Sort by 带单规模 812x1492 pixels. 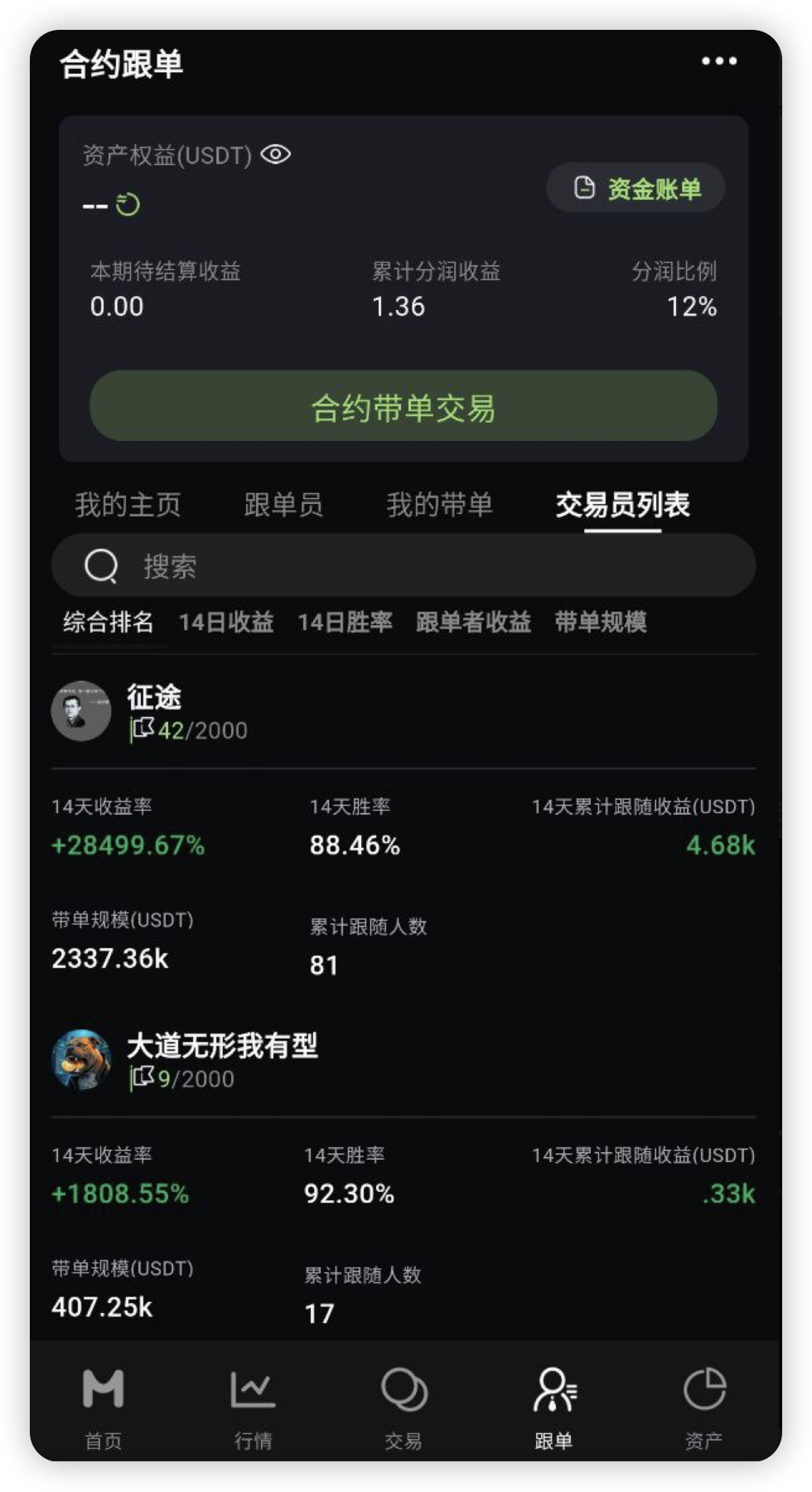pyautogui.click(x=601, y=622)
